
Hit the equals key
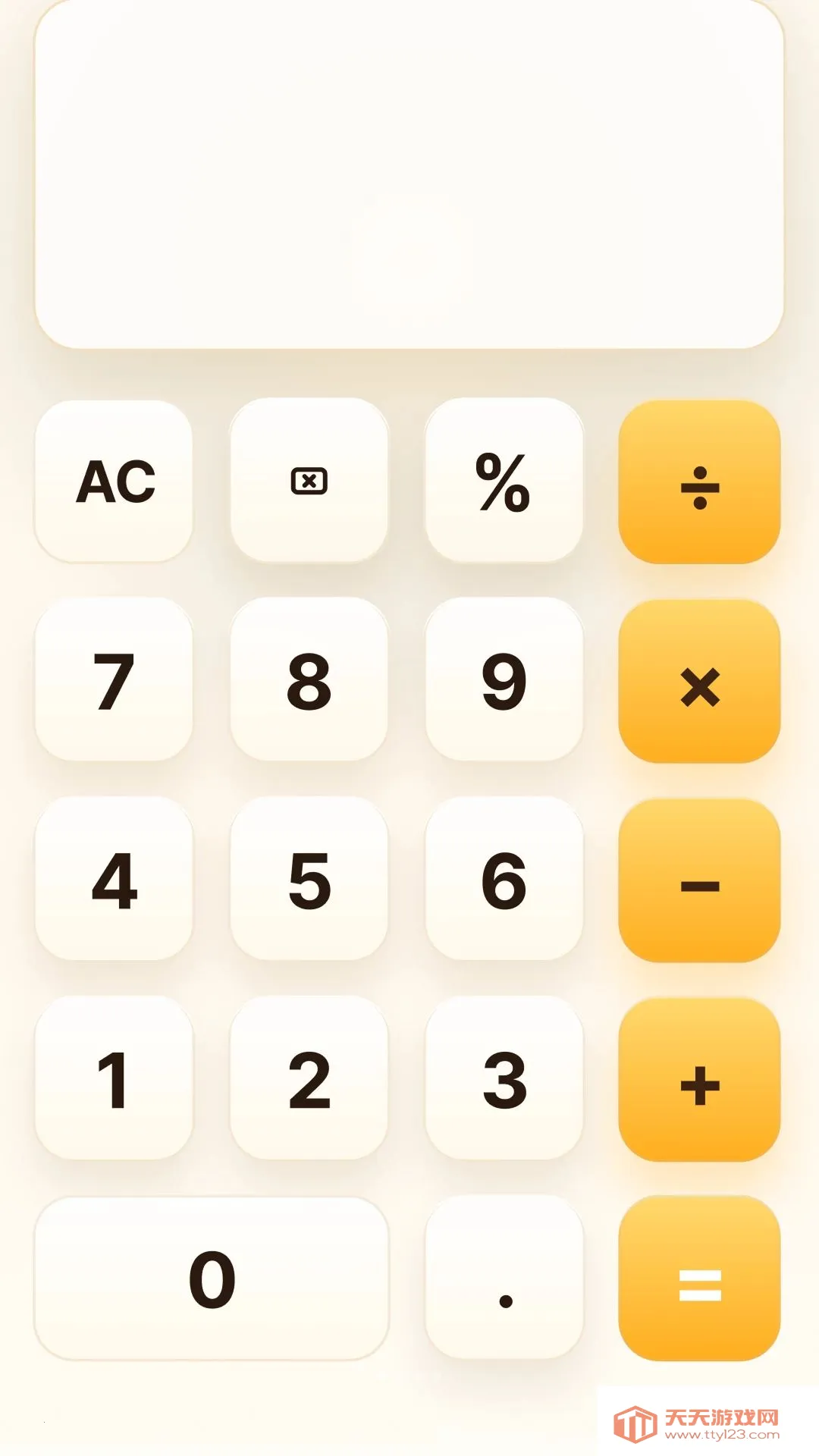(x=700, y=1279)
